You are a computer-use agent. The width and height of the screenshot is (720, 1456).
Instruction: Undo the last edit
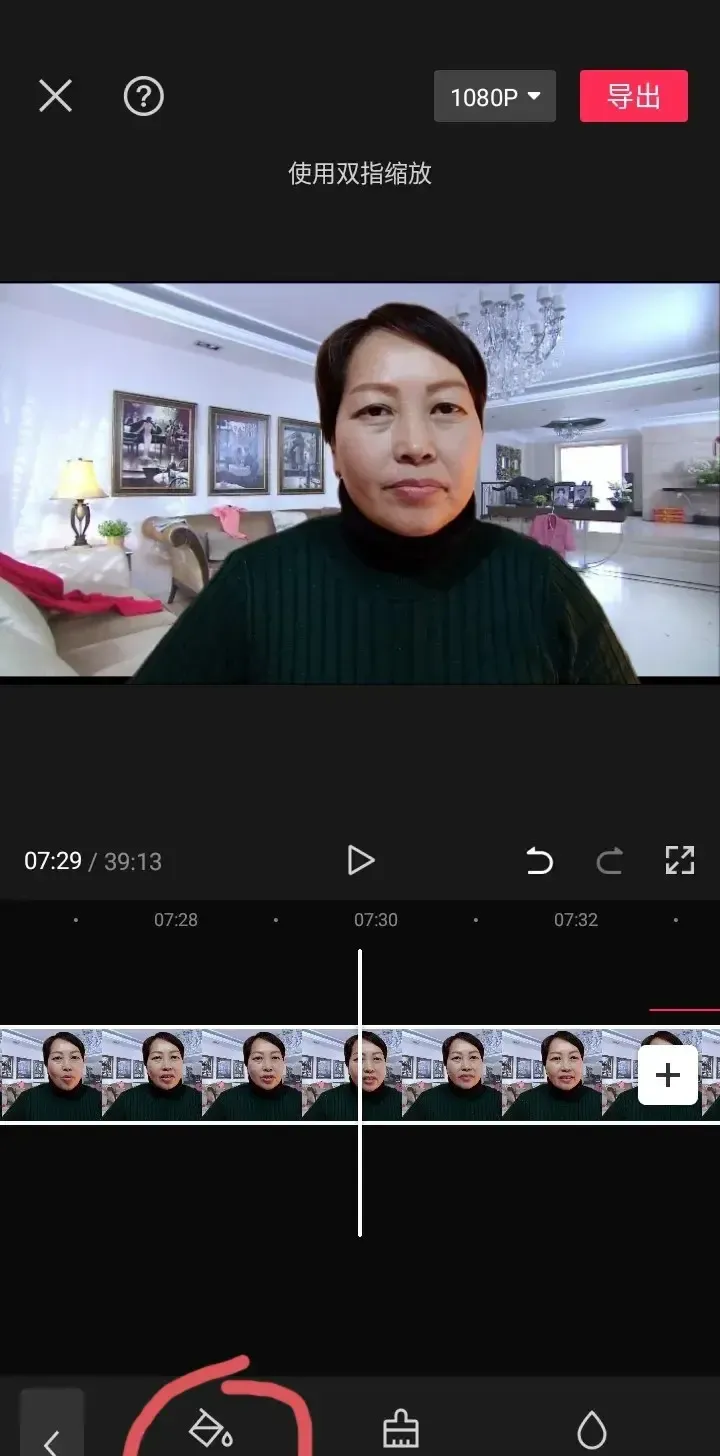coord(539,860)
